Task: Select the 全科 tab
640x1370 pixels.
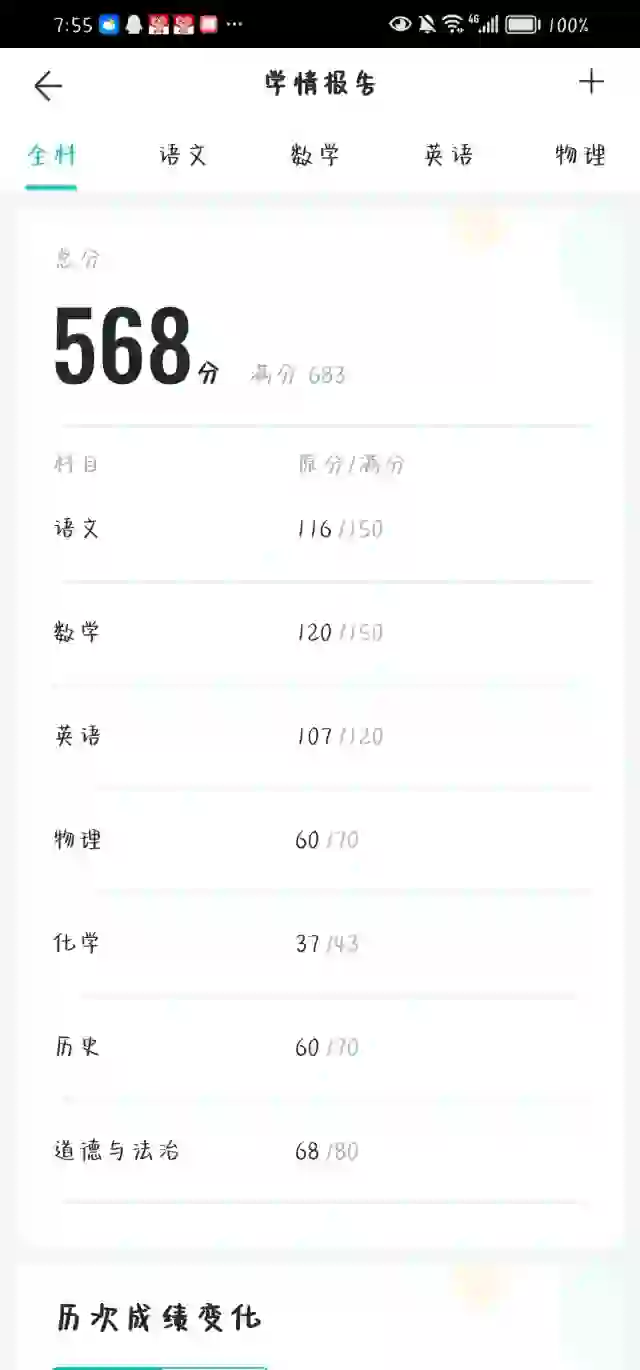Action: tap(51, 155)
